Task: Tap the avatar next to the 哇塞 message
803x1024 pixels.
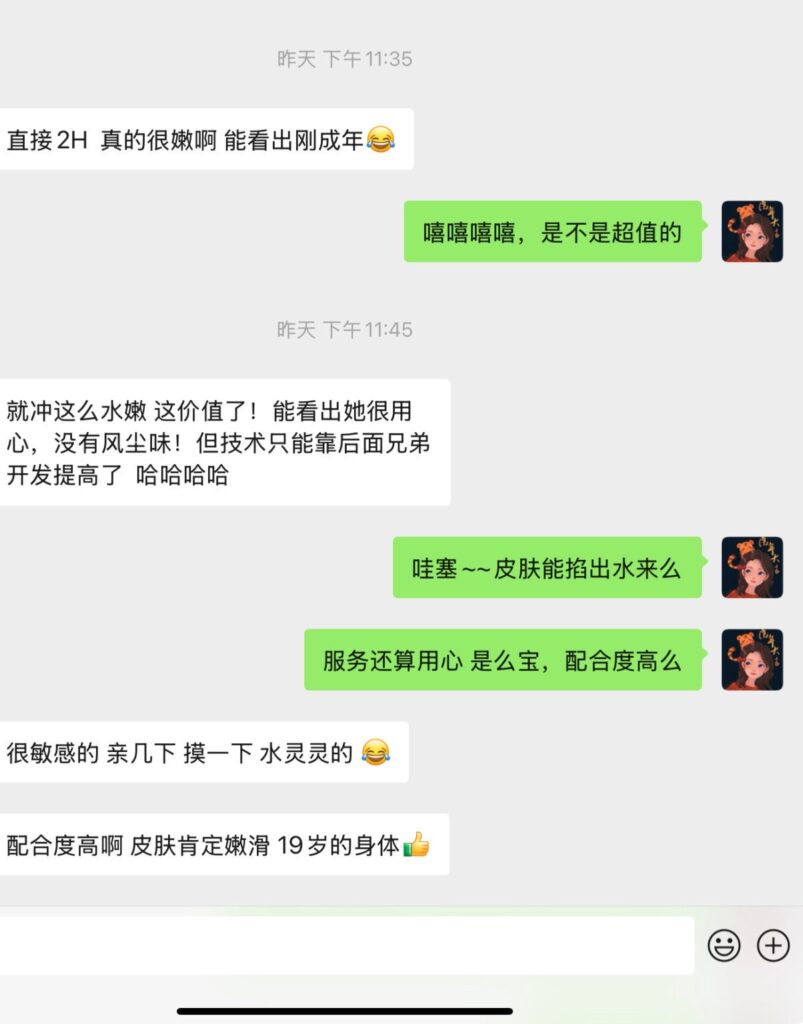Action: 752,568
